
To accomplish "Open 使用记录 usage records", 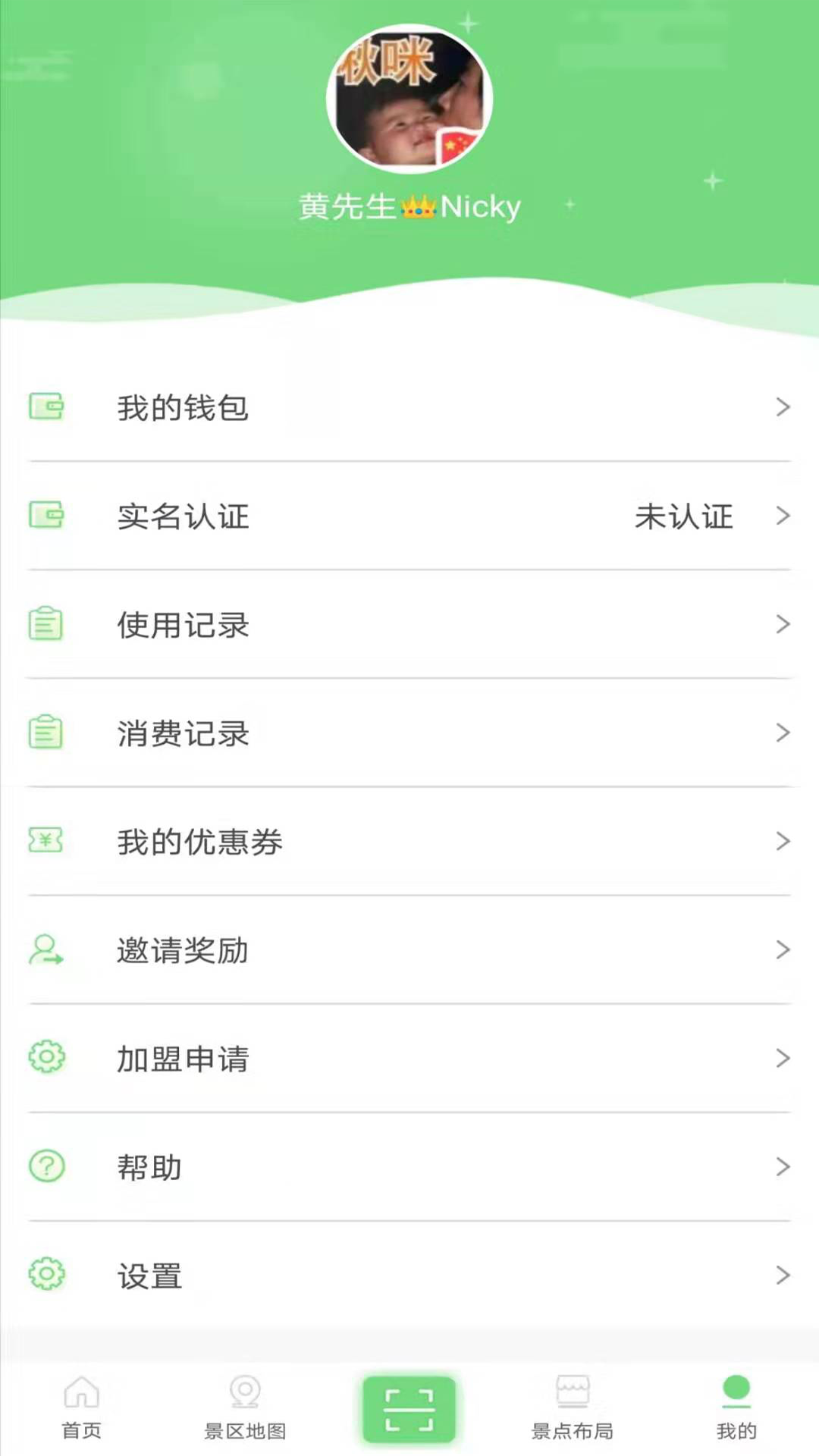I will pos(409,625).
